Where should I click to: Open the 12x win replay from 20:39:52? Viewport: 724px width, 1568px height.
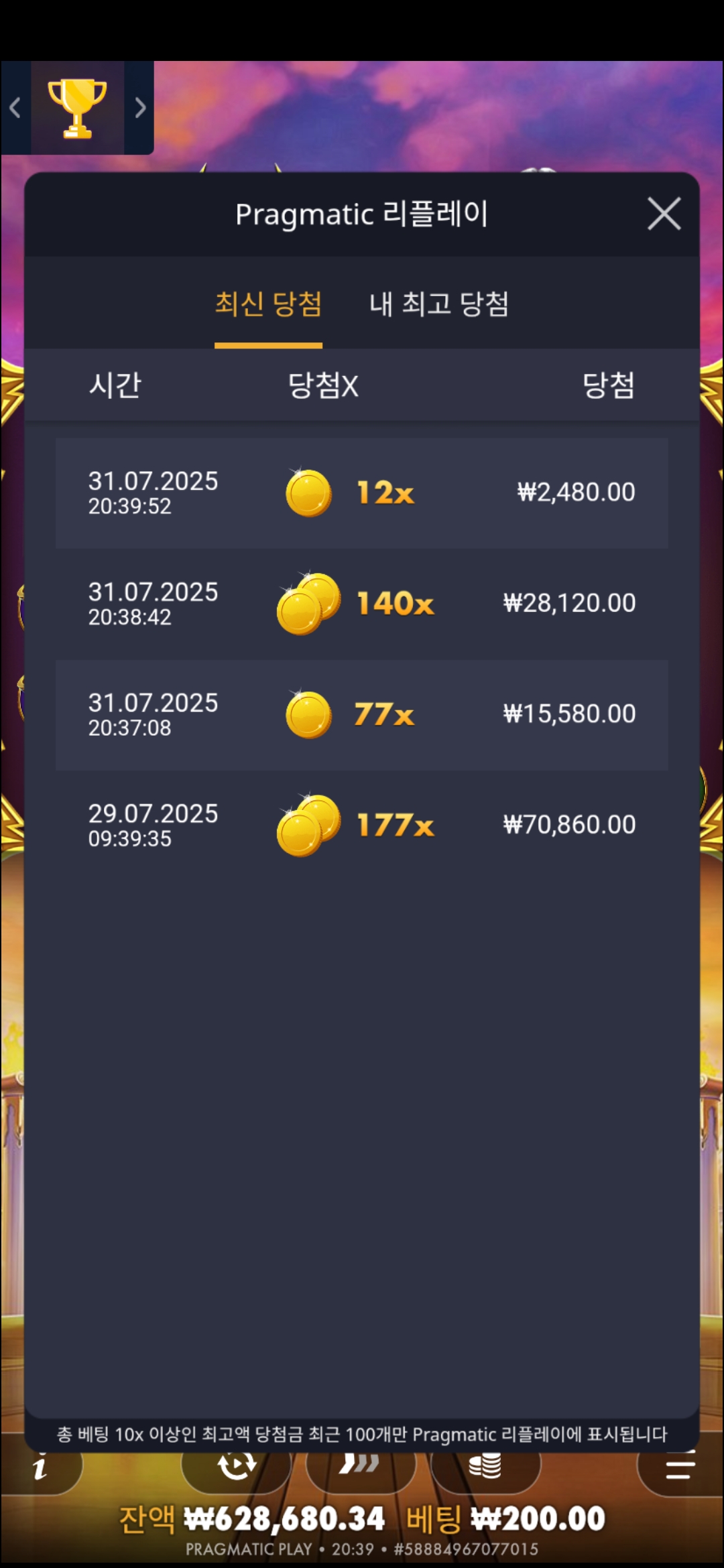(x=361, y=493)
